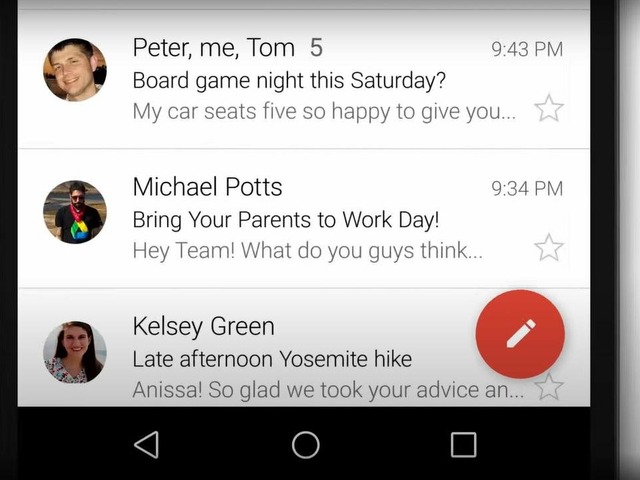Viewport: 640px width, 480px height.
Task: Star Kelsey Green's email
Action: click(549, 386)
